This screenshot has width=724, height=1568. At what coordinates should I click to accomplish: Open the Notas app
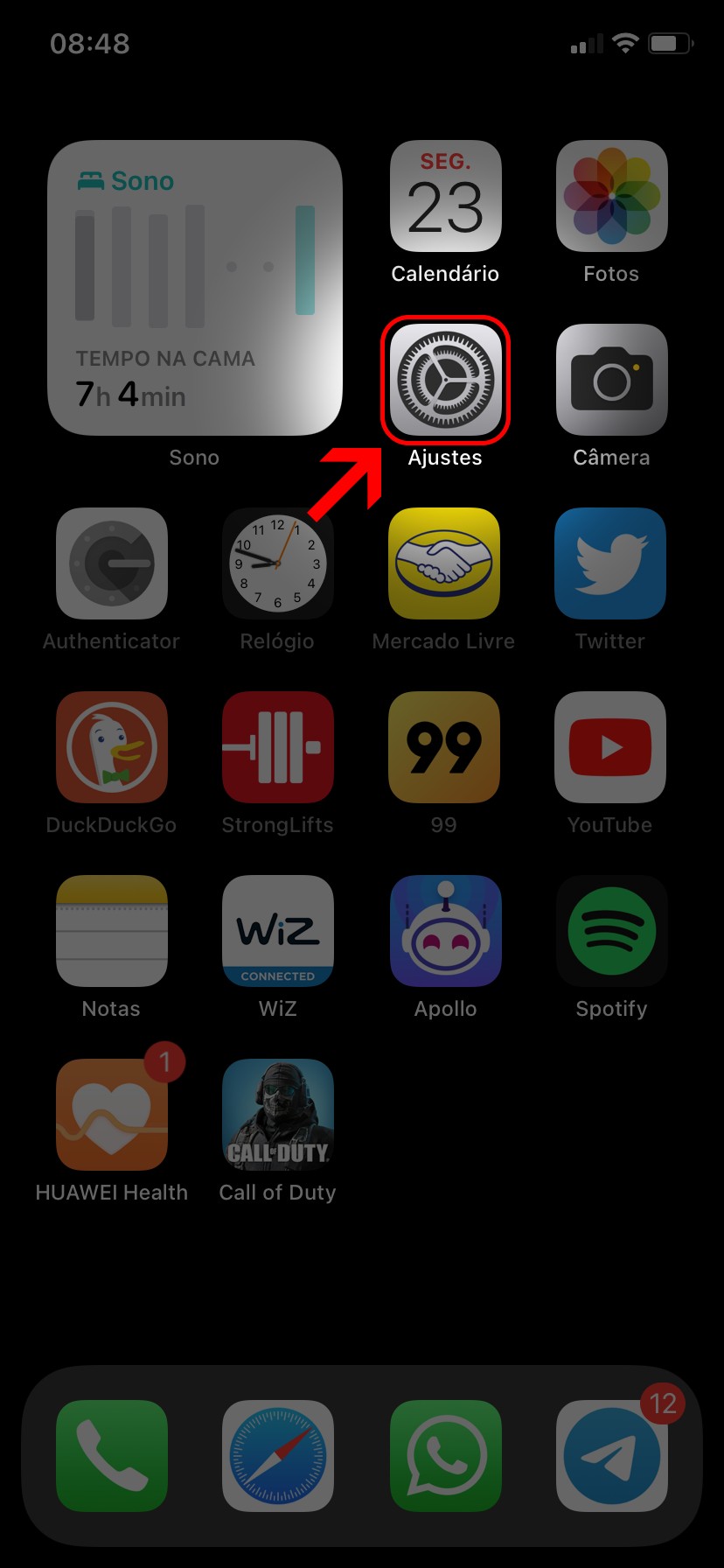click(x=111, y=931)
